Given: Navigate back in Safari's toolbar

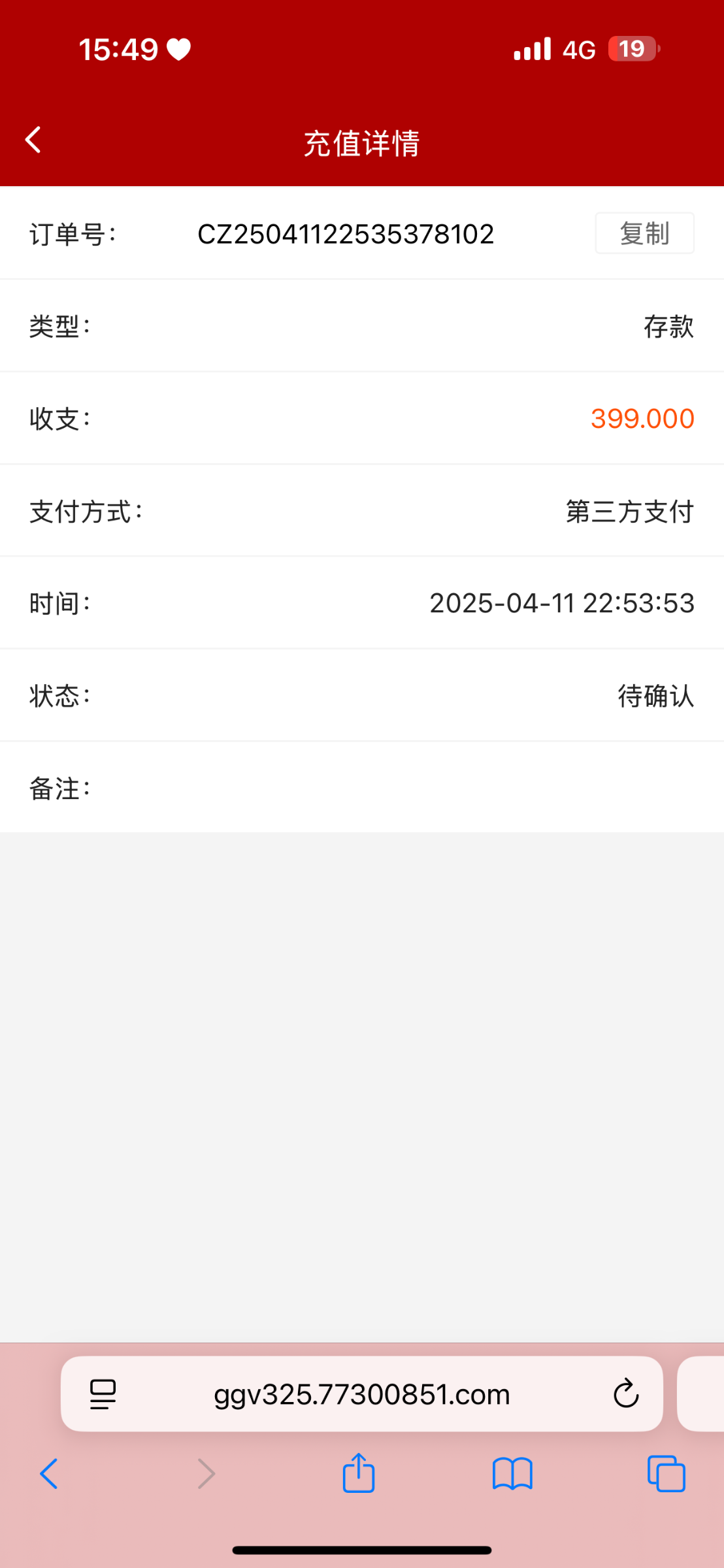Looking at the screenshot, I should pos(49,1474).
